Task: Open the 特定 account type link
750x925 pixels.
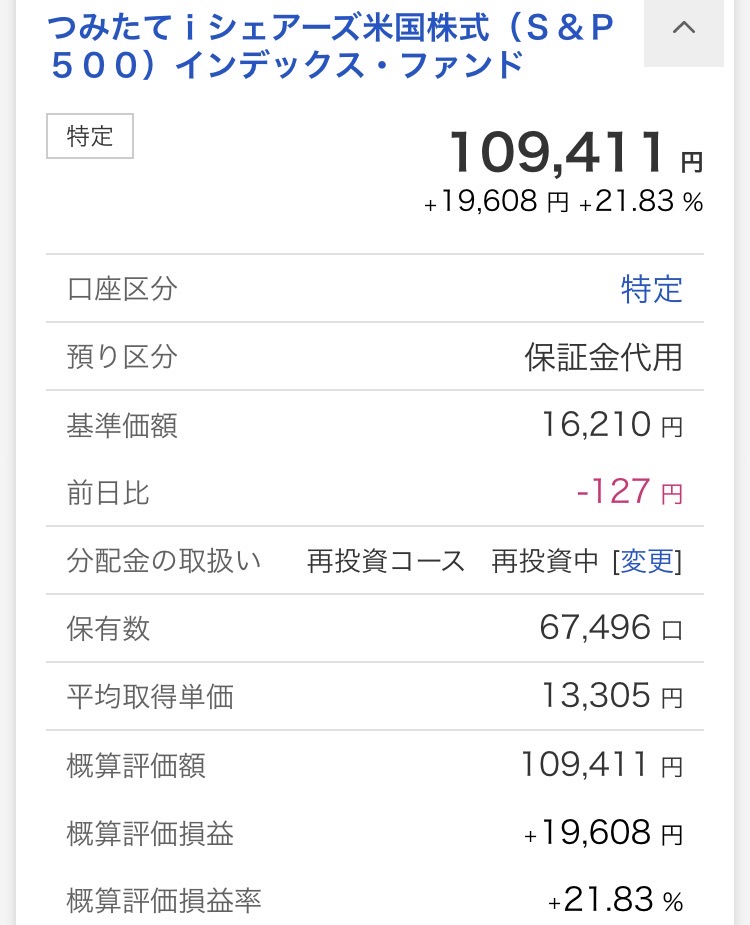Action: (651, 290)
